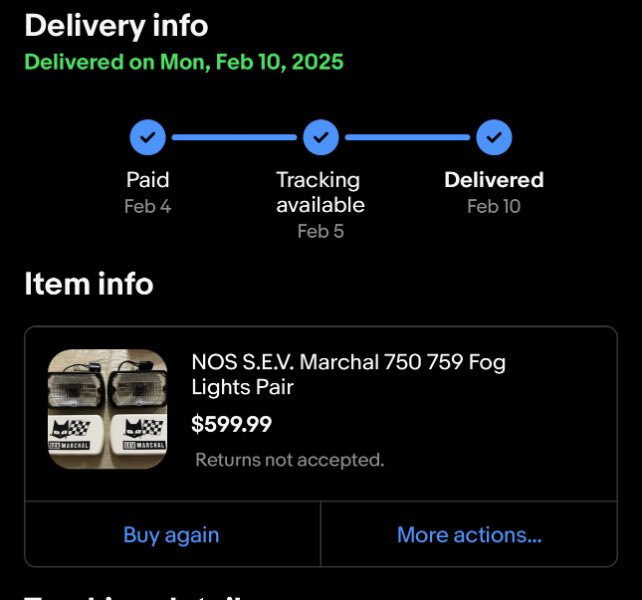
Task: Tap the Buy again button
Action: coord(171,535)
